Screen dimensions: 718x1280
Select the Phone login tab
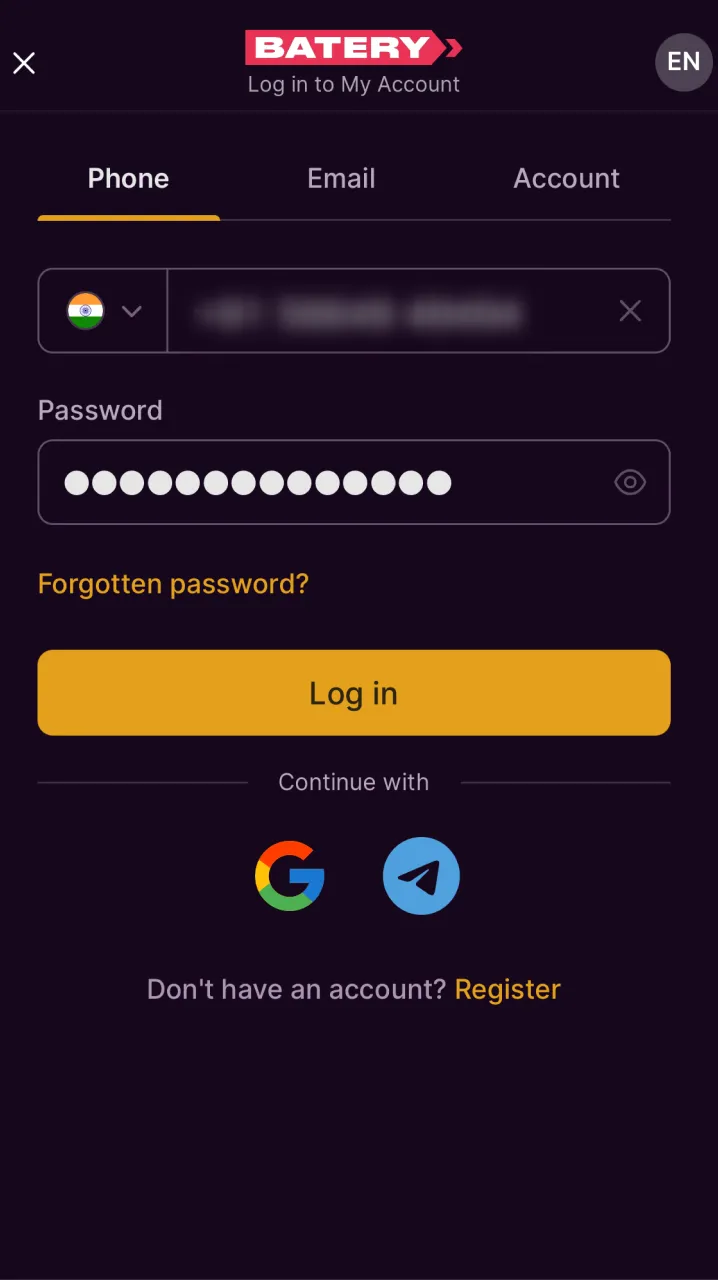(x=128, y=179)
